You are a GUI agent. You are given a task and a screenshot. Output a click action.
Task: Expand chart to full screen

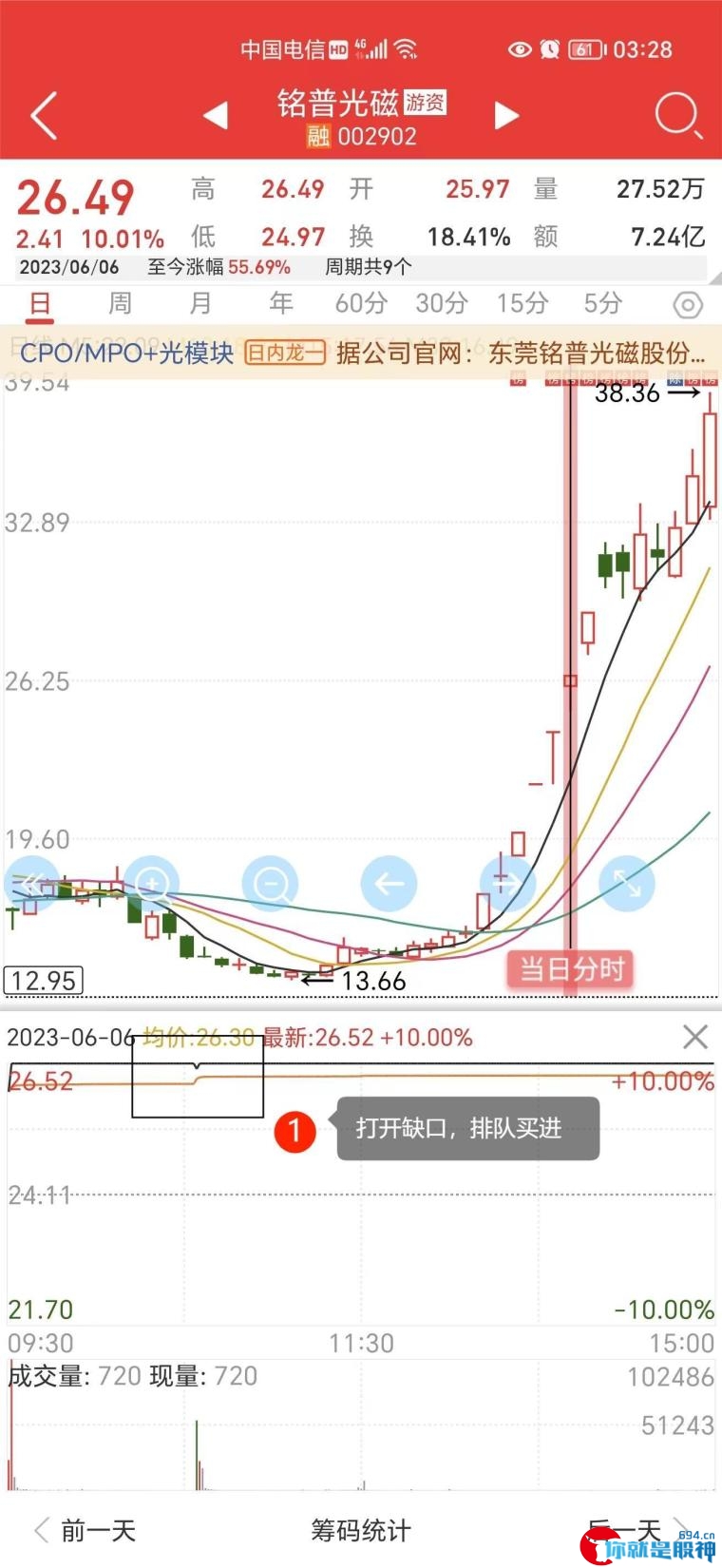[x=626, y=884]
